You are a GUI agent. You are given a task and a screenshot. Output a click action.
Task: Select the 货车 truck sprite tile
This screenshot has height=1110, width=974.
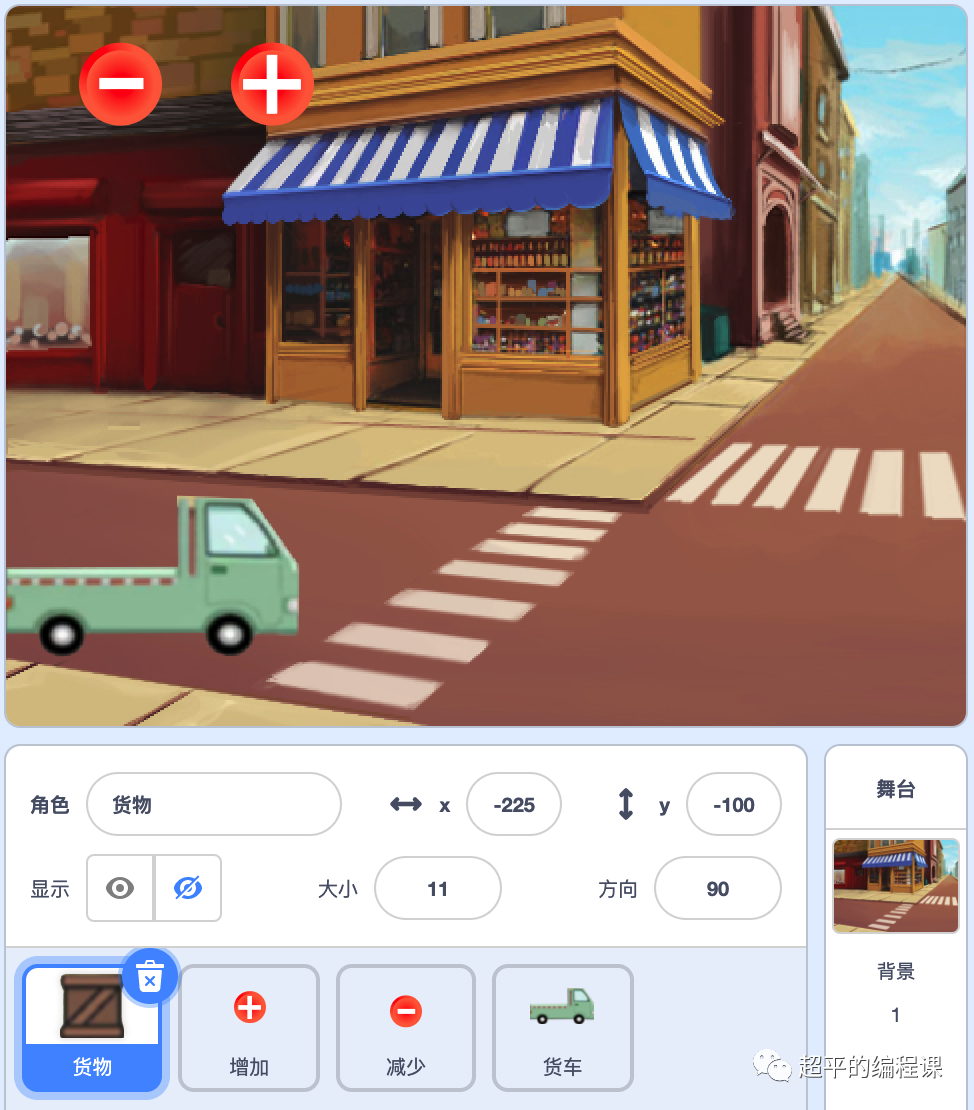(x=562, y=1027)
